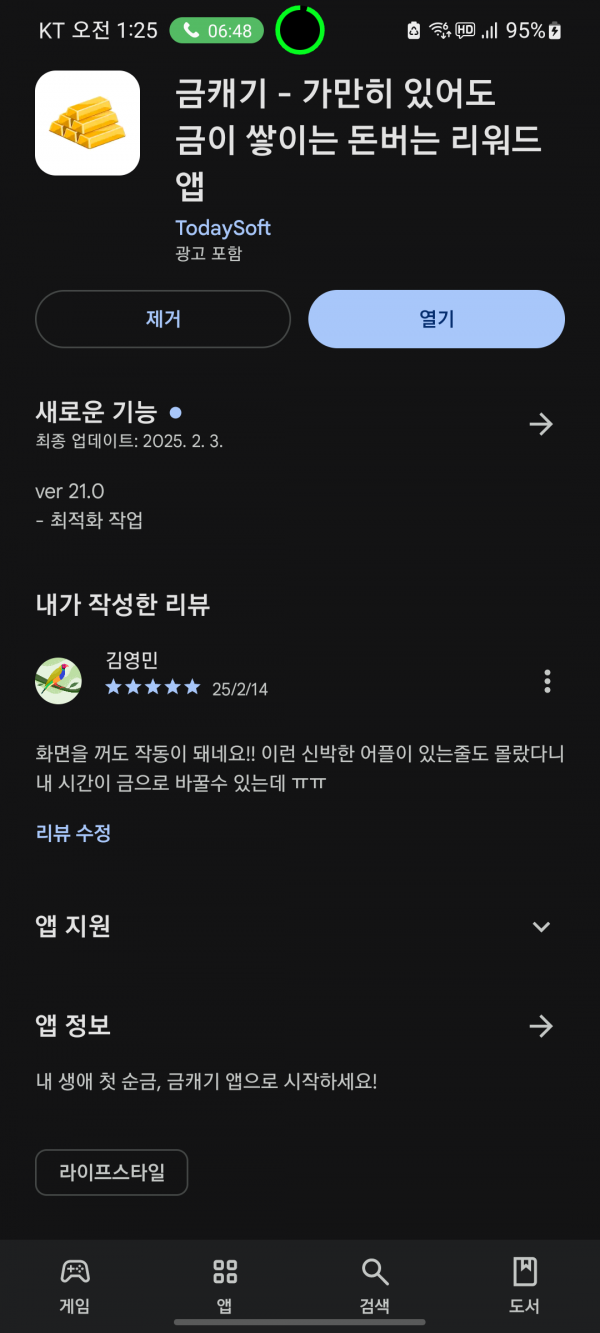Return to the ongoing call chip

click(x=216, y=30)
